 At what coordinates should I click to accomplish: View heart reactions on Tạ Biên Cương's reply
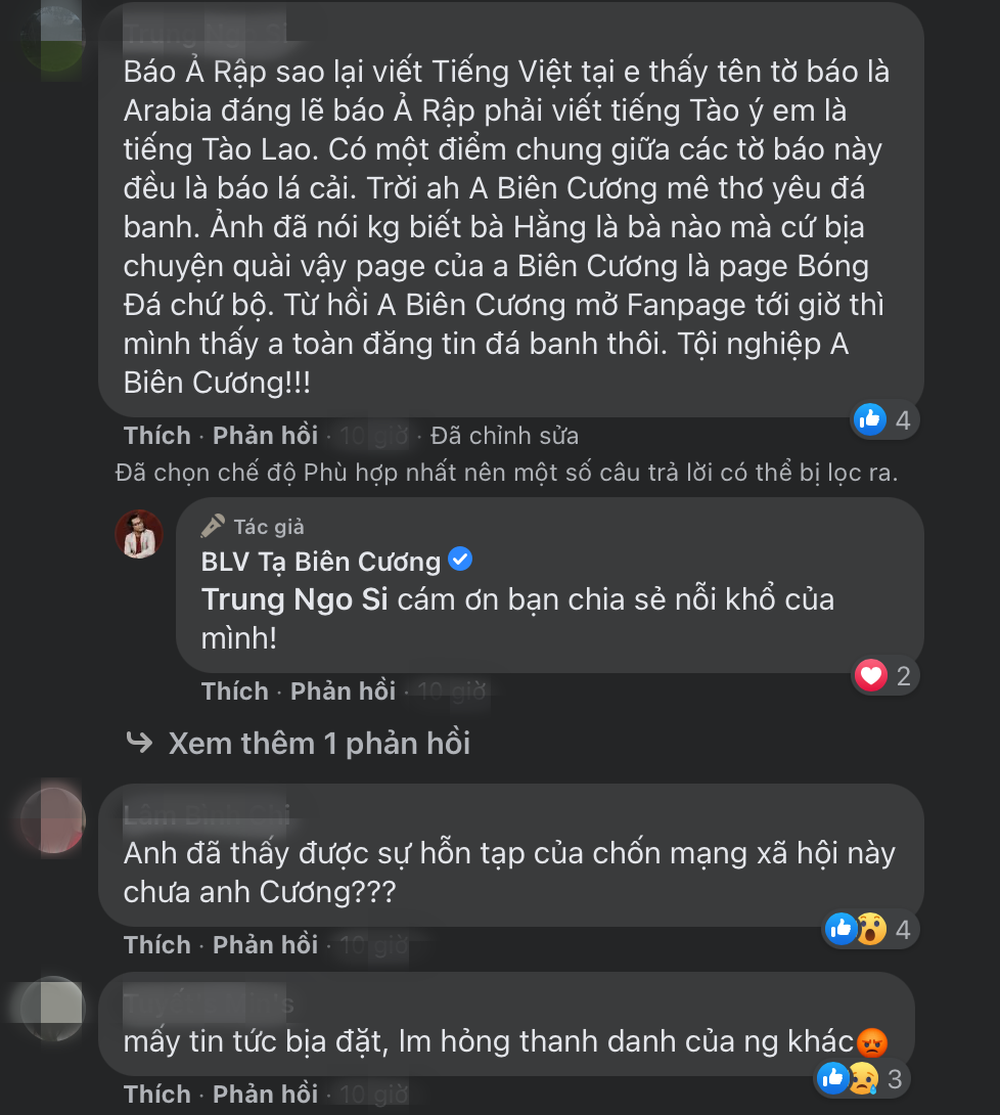point(885,677)
